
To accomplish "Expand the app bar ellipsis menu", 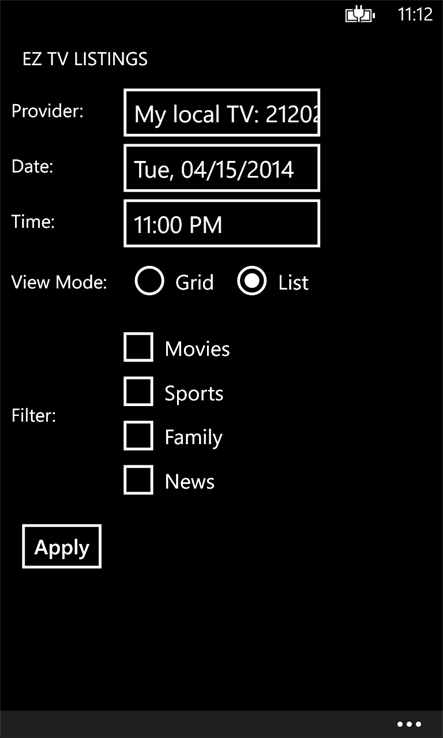I will [409, 724].
